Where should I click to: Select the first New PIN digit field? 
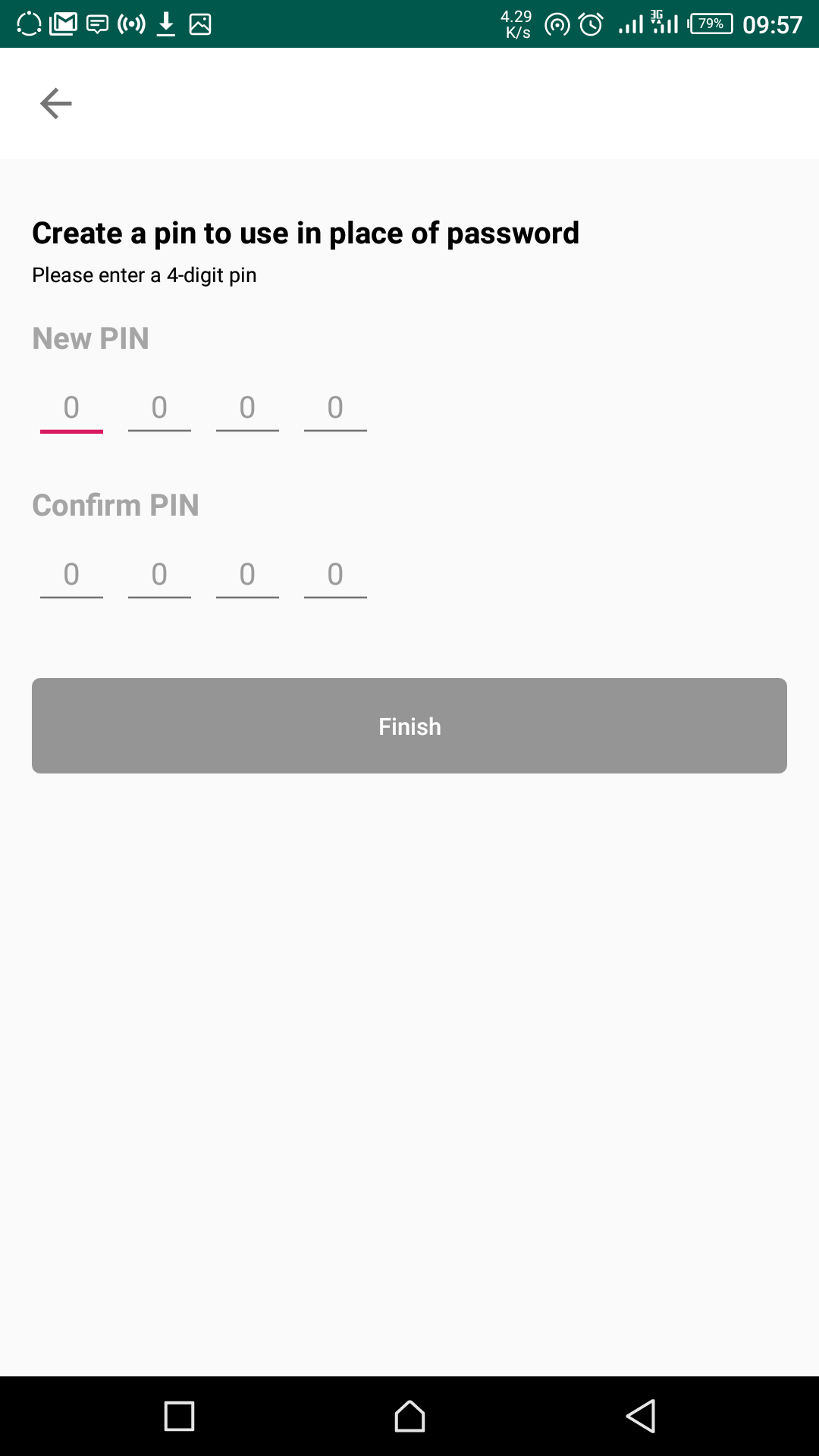click(x=71, y=409)
